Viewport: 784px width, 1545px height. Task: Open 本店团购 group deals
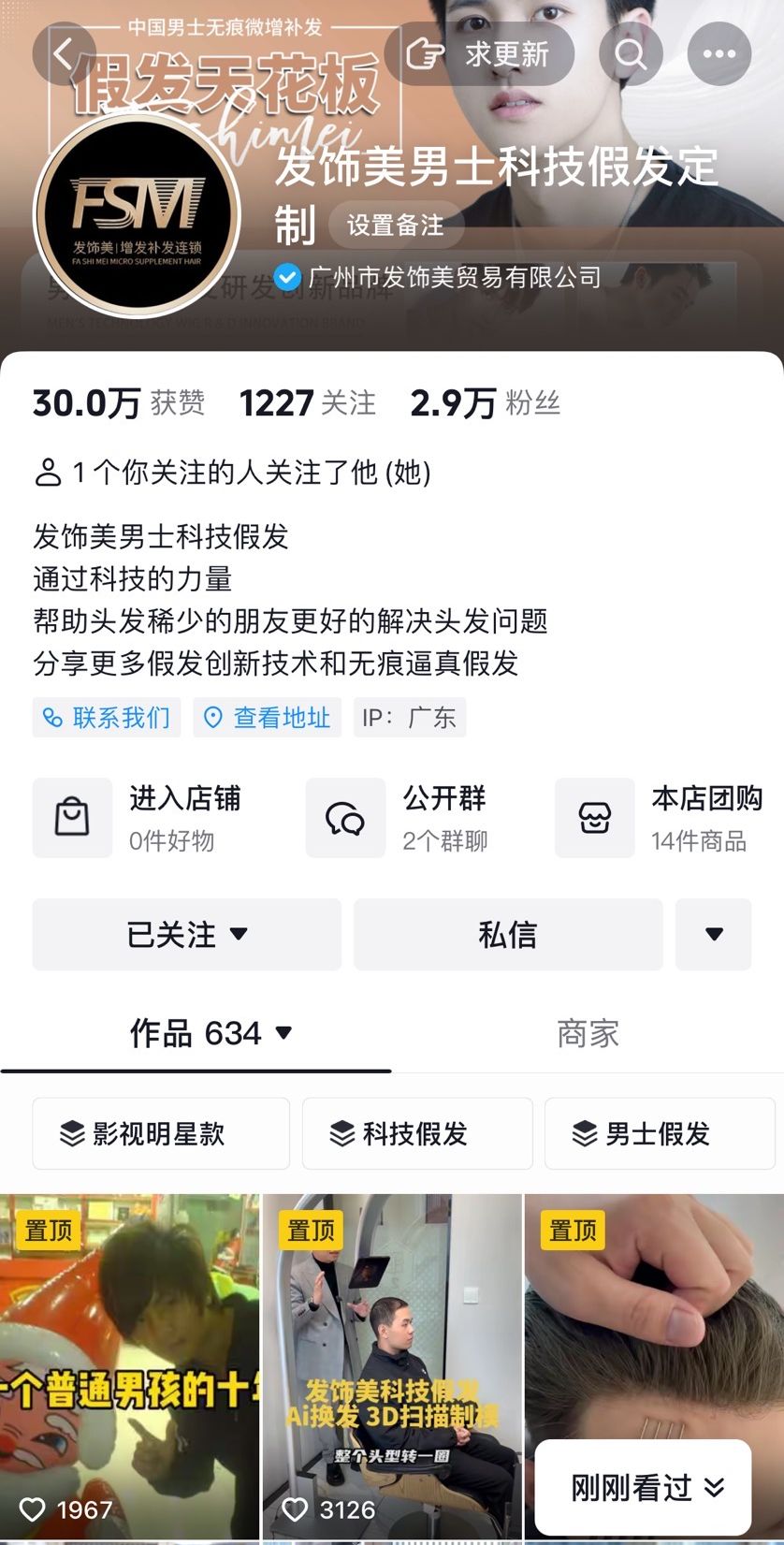[x=660, y=818]
